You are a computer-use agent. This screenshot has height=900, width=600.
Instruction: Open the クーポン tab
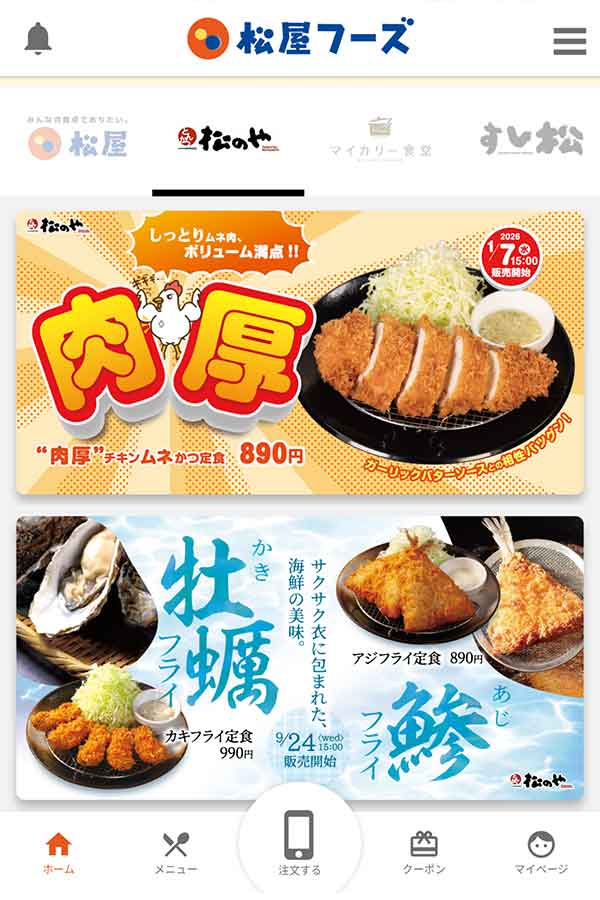424,853
